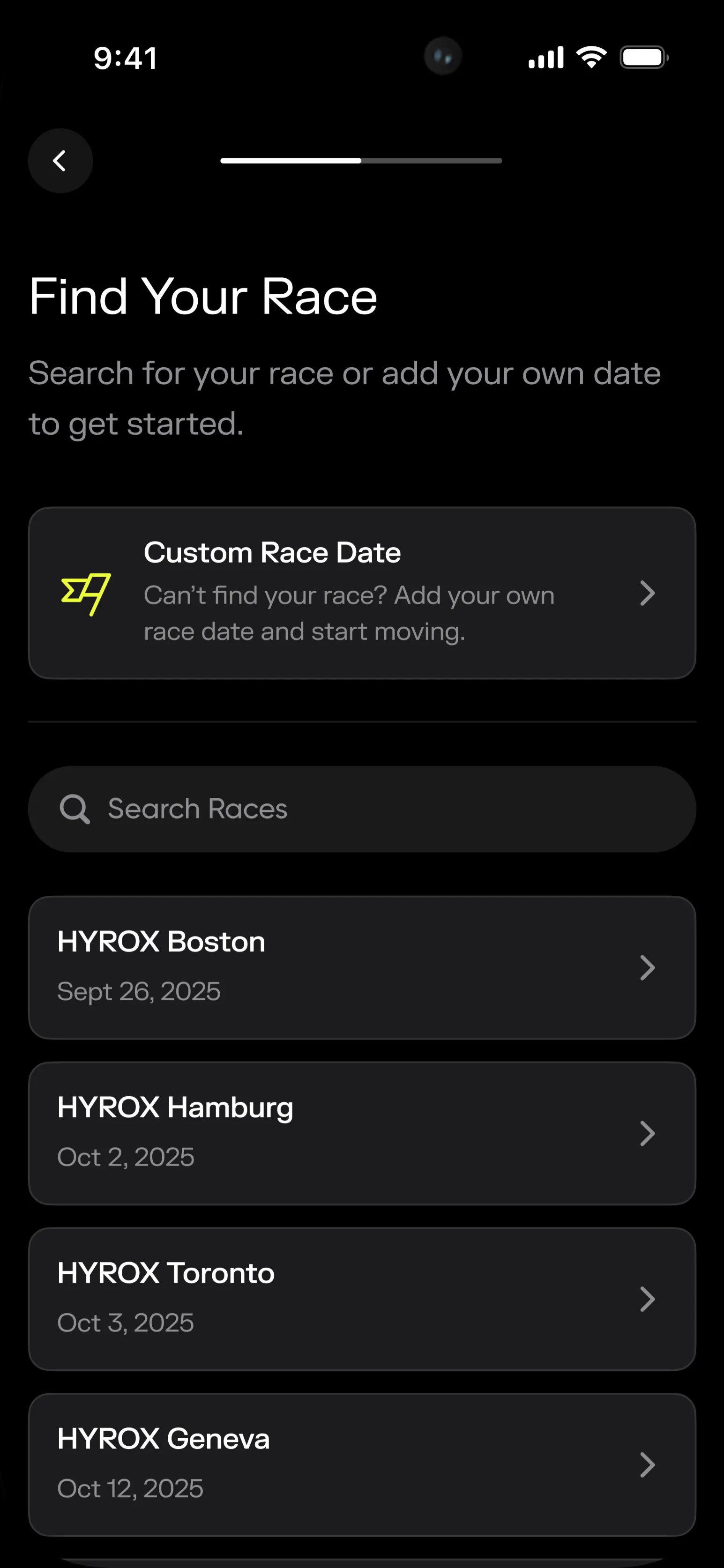Image resolution: width=724 pixels, height=1568 pixels.
Task: Choose HYROX Hamburg on Oct 2, 2025
Action: tap(362, 1133)
